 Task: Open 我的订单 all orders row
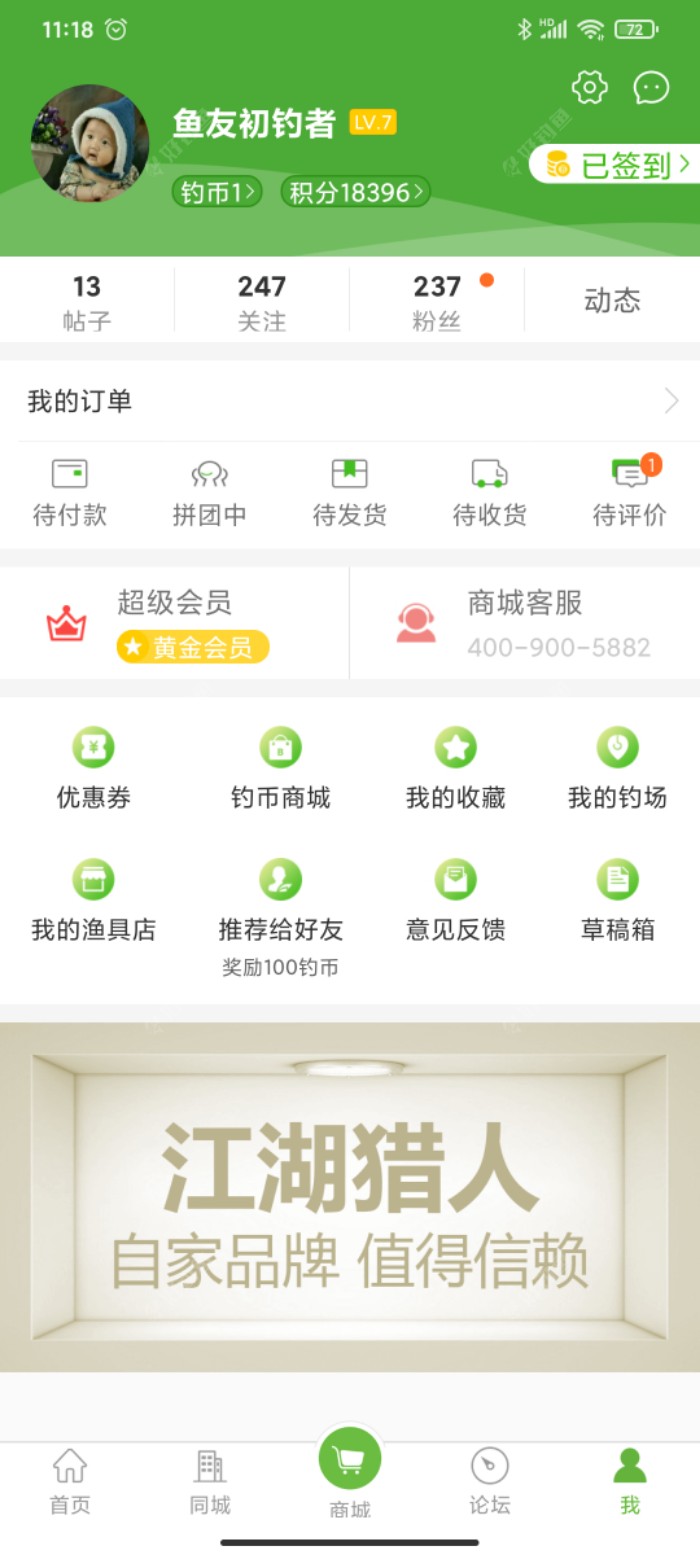tap(350, 402)
